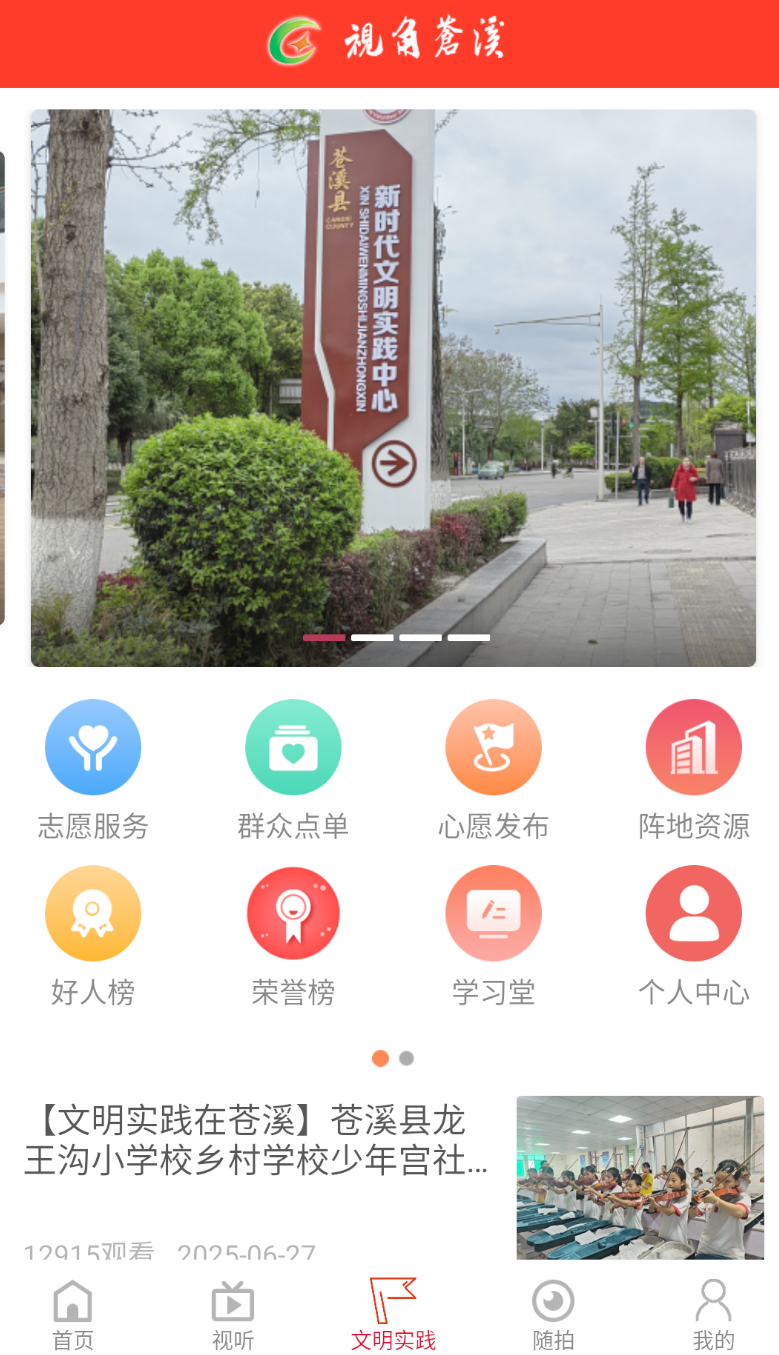
Task: Open 我的 profile section
Action: click(711, 1312)
